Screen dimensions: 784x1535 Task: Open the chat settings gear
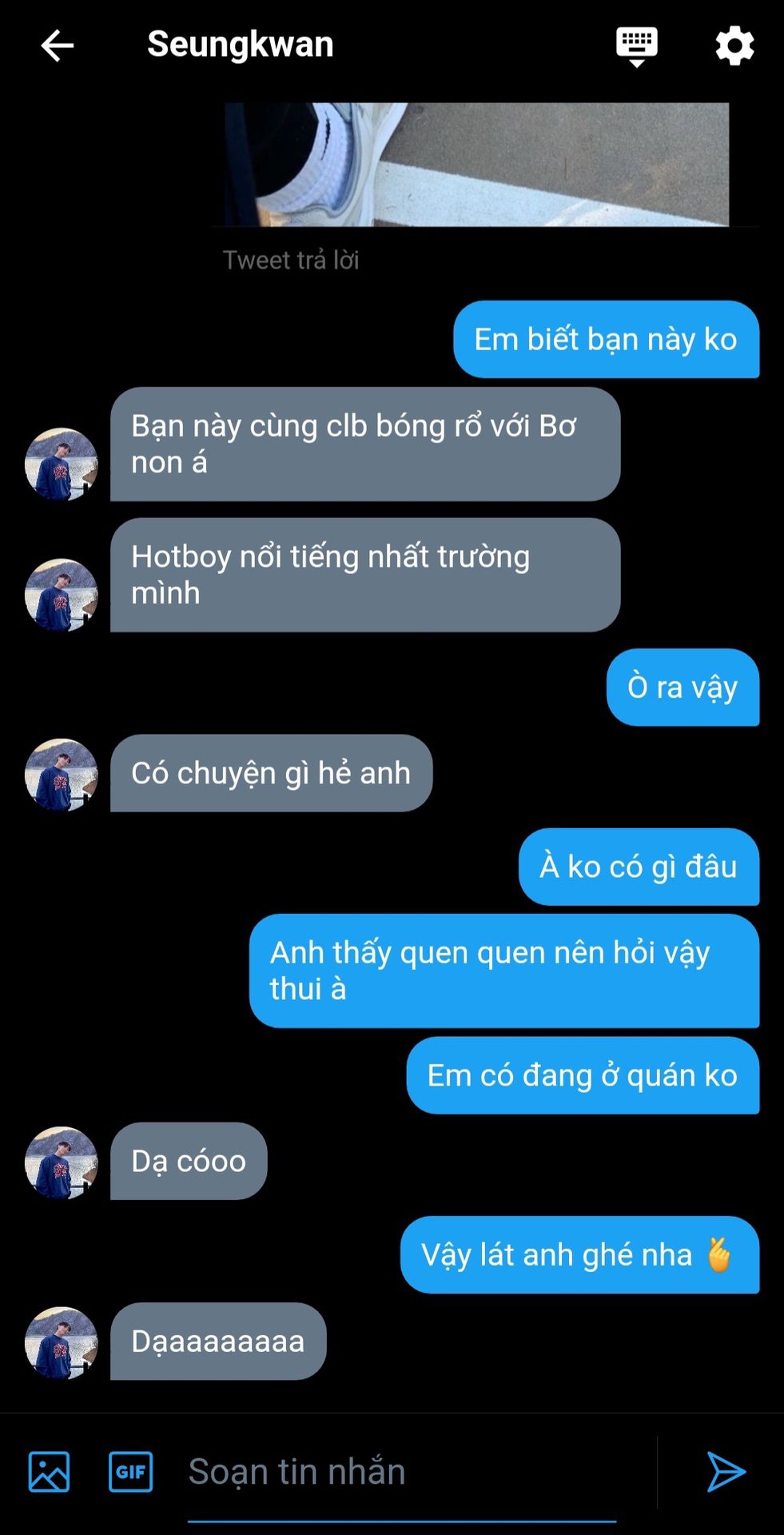click(734, 46)
